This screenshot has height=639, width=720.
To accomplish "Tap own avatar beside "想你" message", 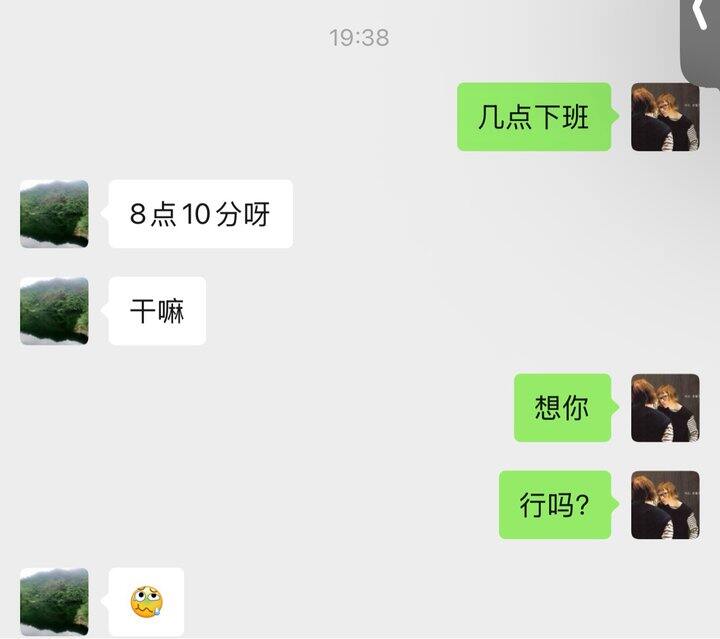I will [x=665, y=408].
